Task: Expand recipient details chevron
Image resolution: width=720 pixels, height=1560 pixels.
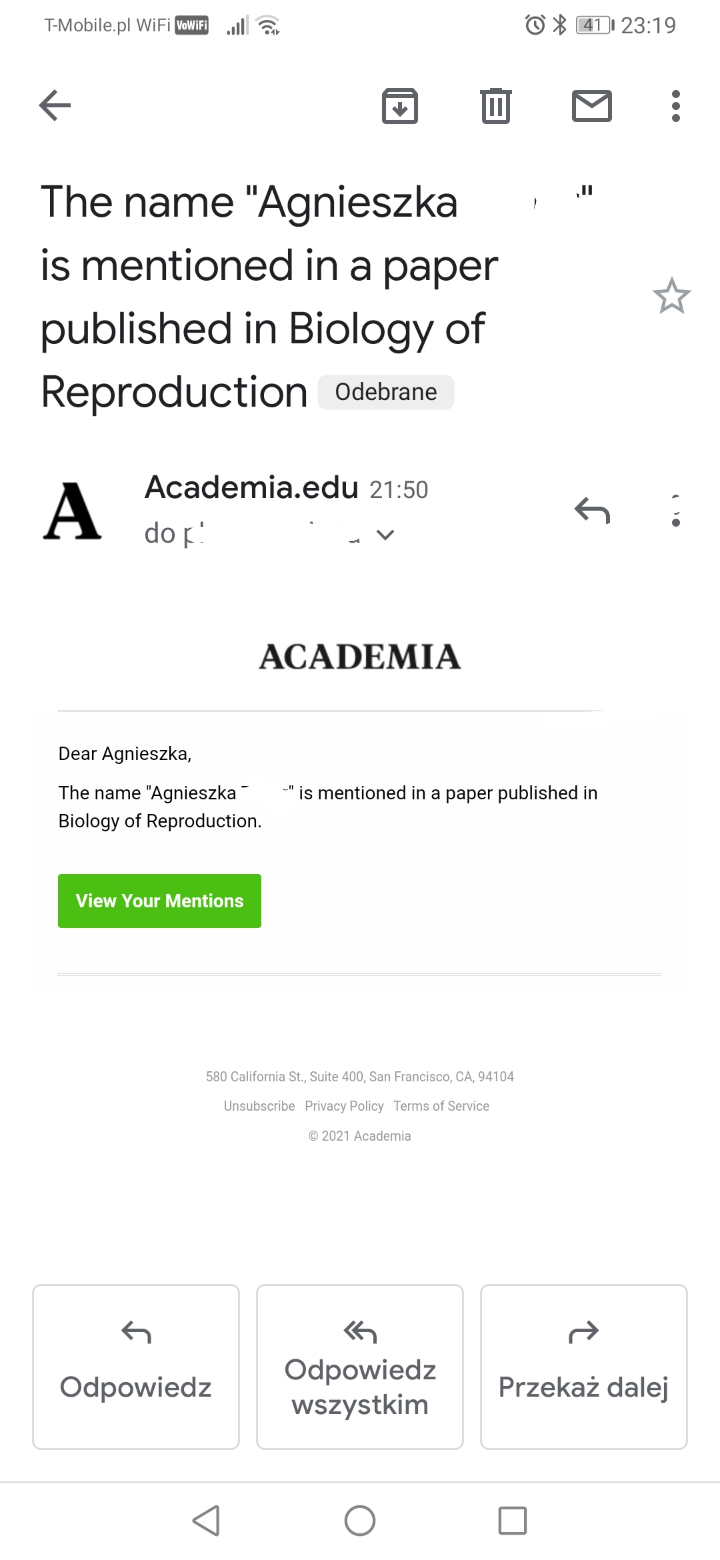Action: click(385, 535)
